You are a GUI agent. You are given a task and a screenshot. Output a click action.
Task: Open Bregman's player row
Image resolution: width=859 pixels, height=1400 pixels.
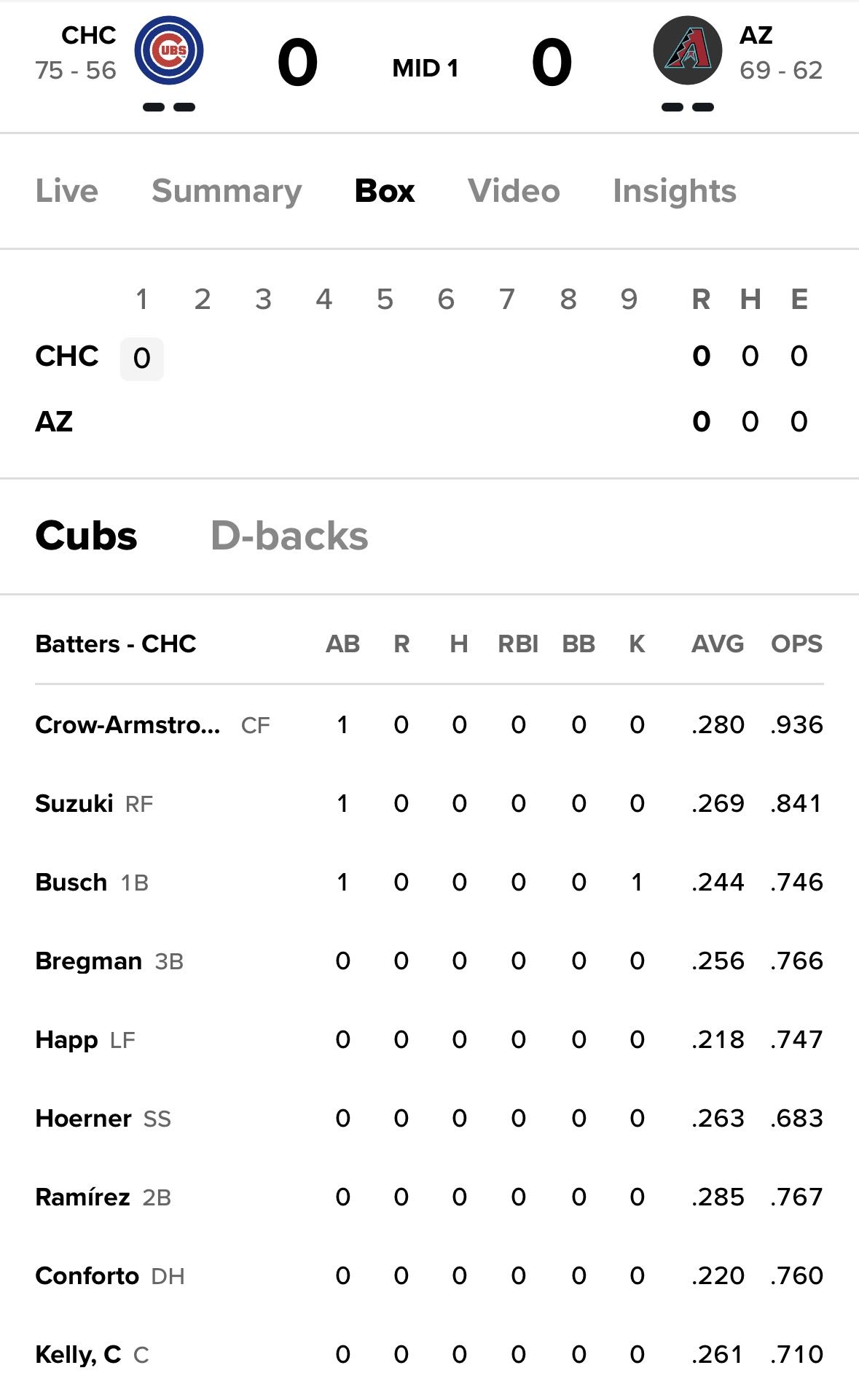pyautogui.click(x=429, y=961)
